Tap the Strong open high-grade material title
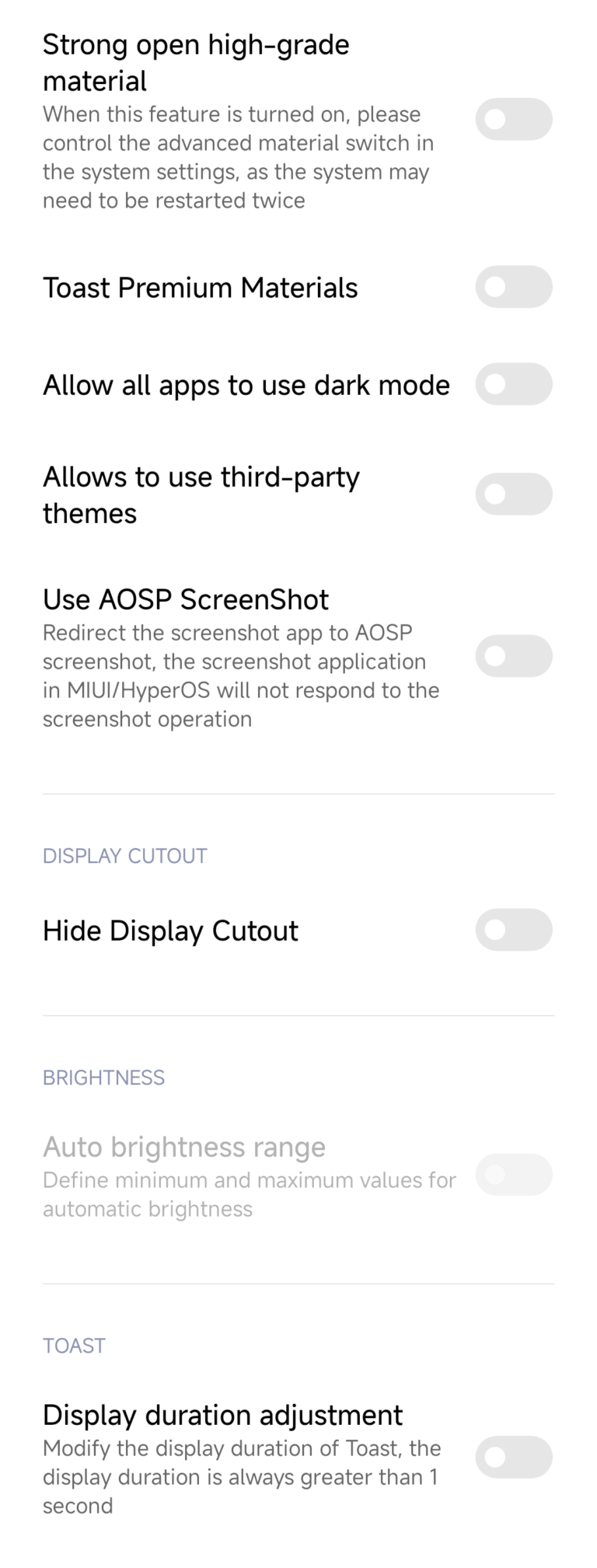597x1568 pixels. click(x=197, y=62)
